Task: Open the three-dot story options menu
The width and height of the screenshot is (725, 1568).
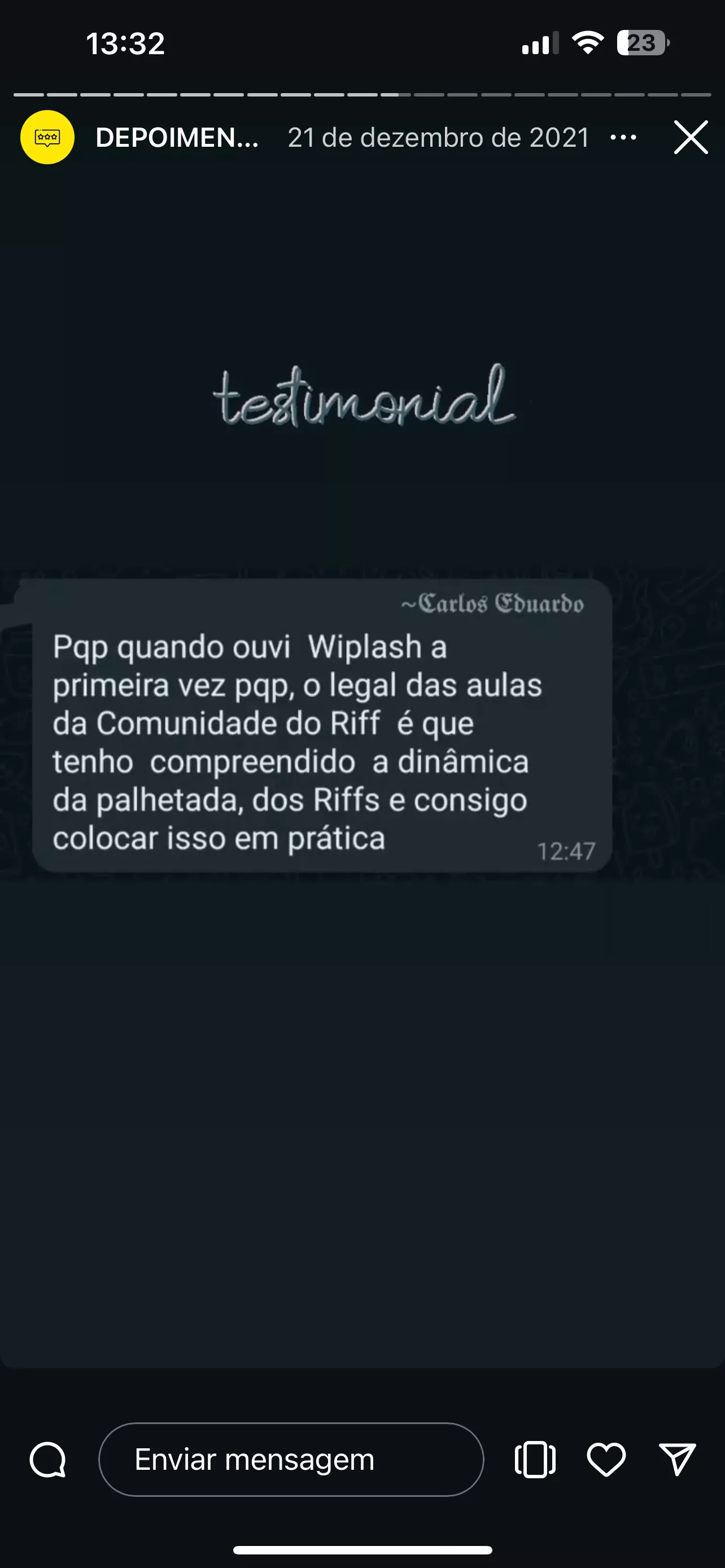Action: point(623,138)
